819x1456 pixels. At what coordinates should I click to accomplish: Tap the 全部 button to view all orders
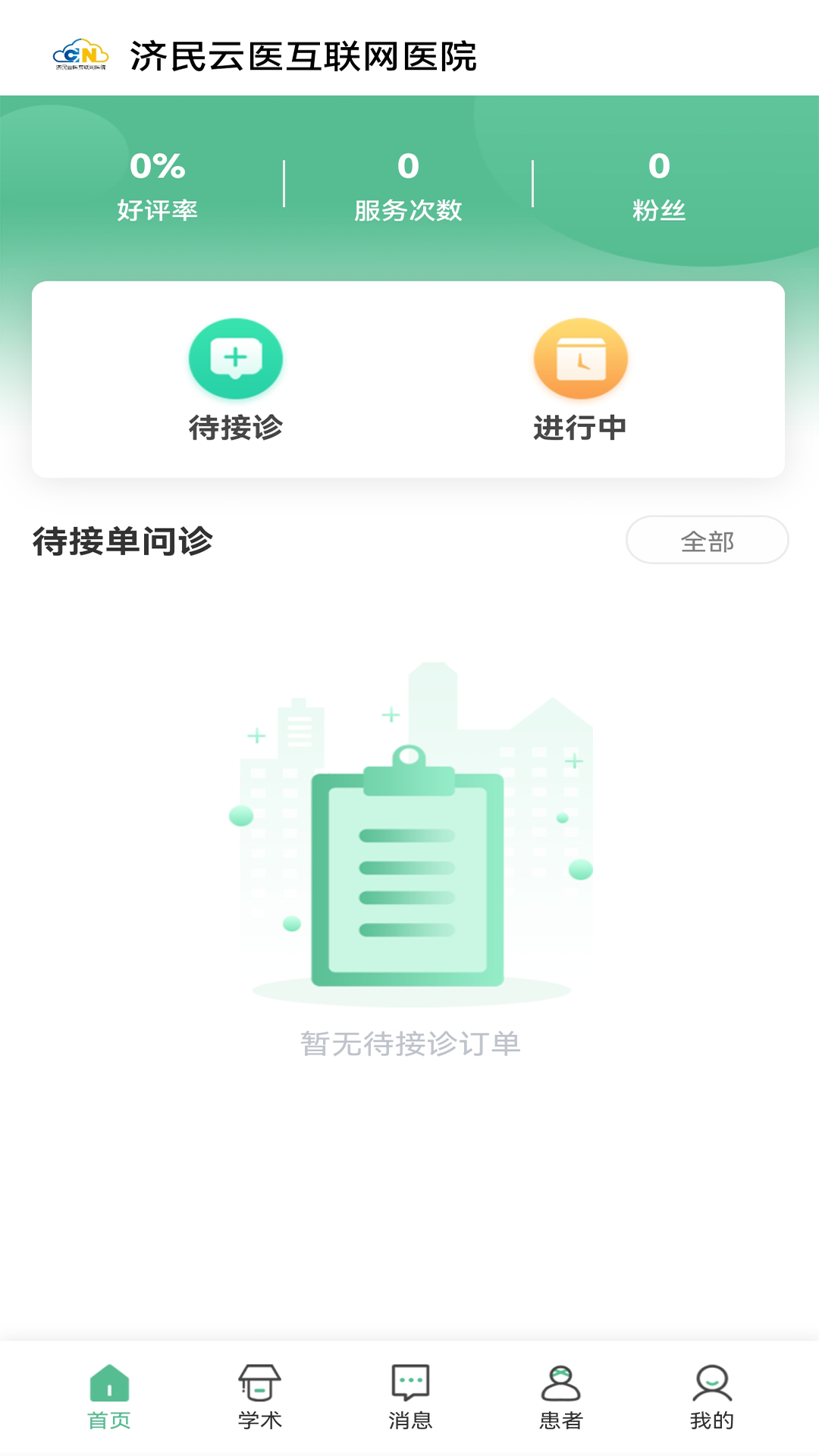707,541
